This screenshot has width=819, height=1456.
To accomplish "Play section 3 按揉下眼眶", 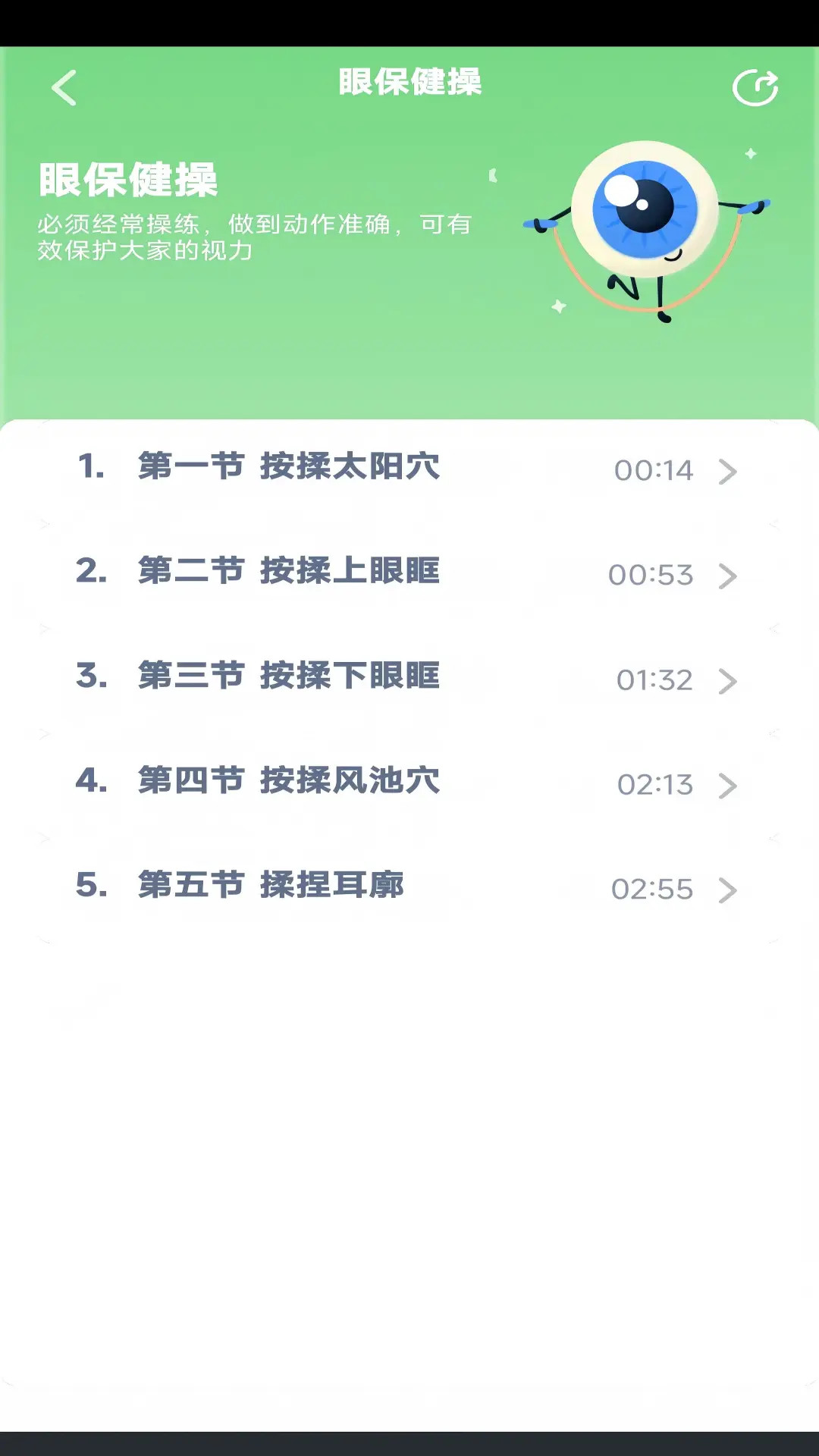I will point(288,679).
